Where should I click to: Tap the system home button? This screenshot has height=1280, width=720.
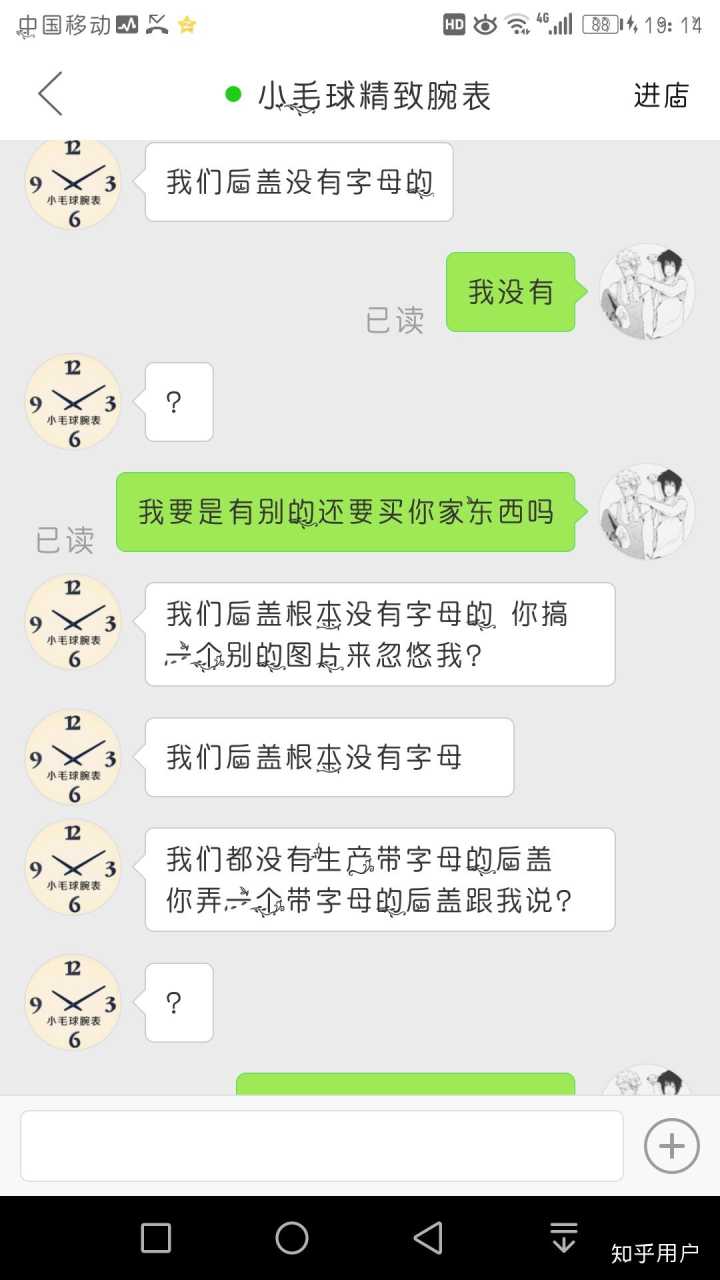point(292,1238)
